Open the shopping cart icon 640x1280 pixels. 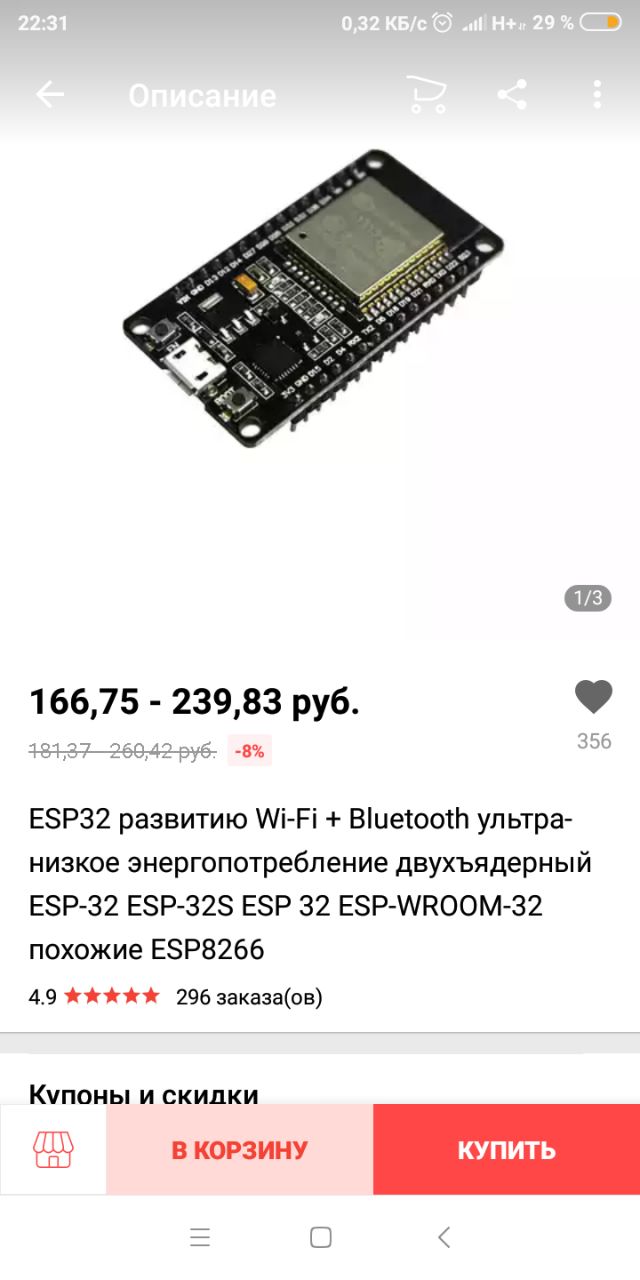click(x=427, y=95)
